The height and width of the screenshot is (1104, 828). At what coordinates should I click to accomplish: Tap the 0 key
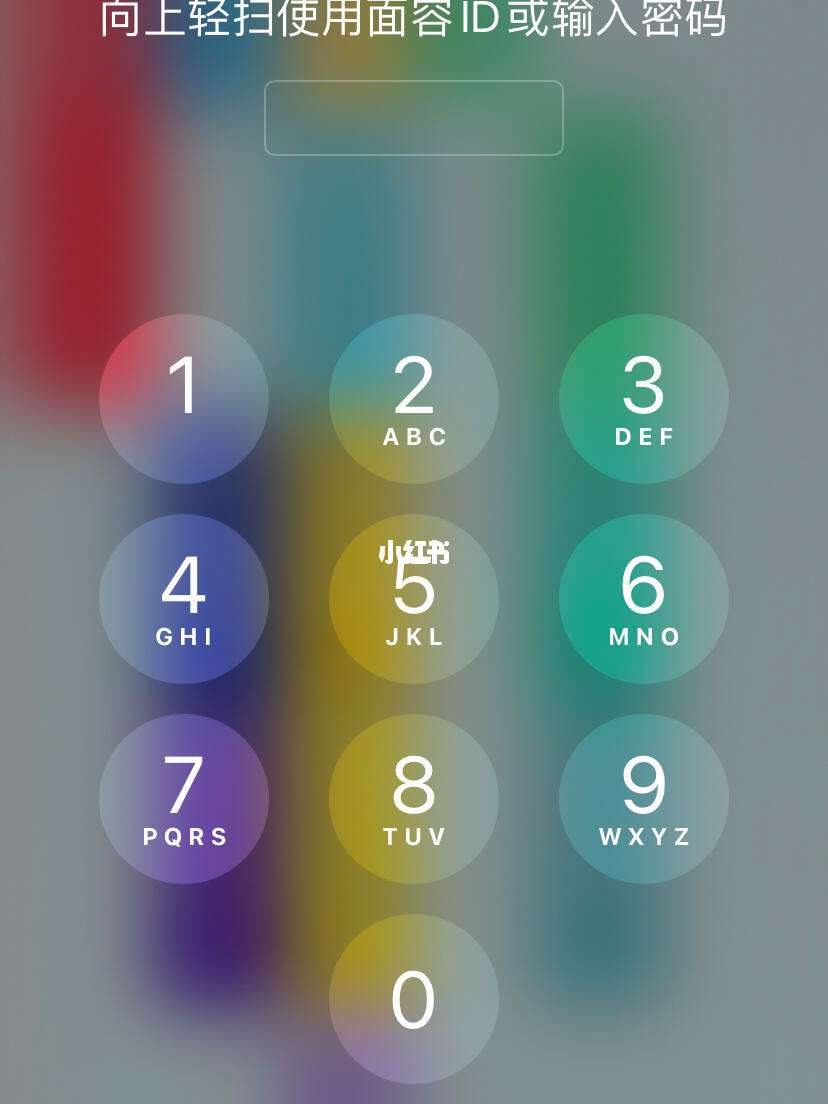pos(414,999)
